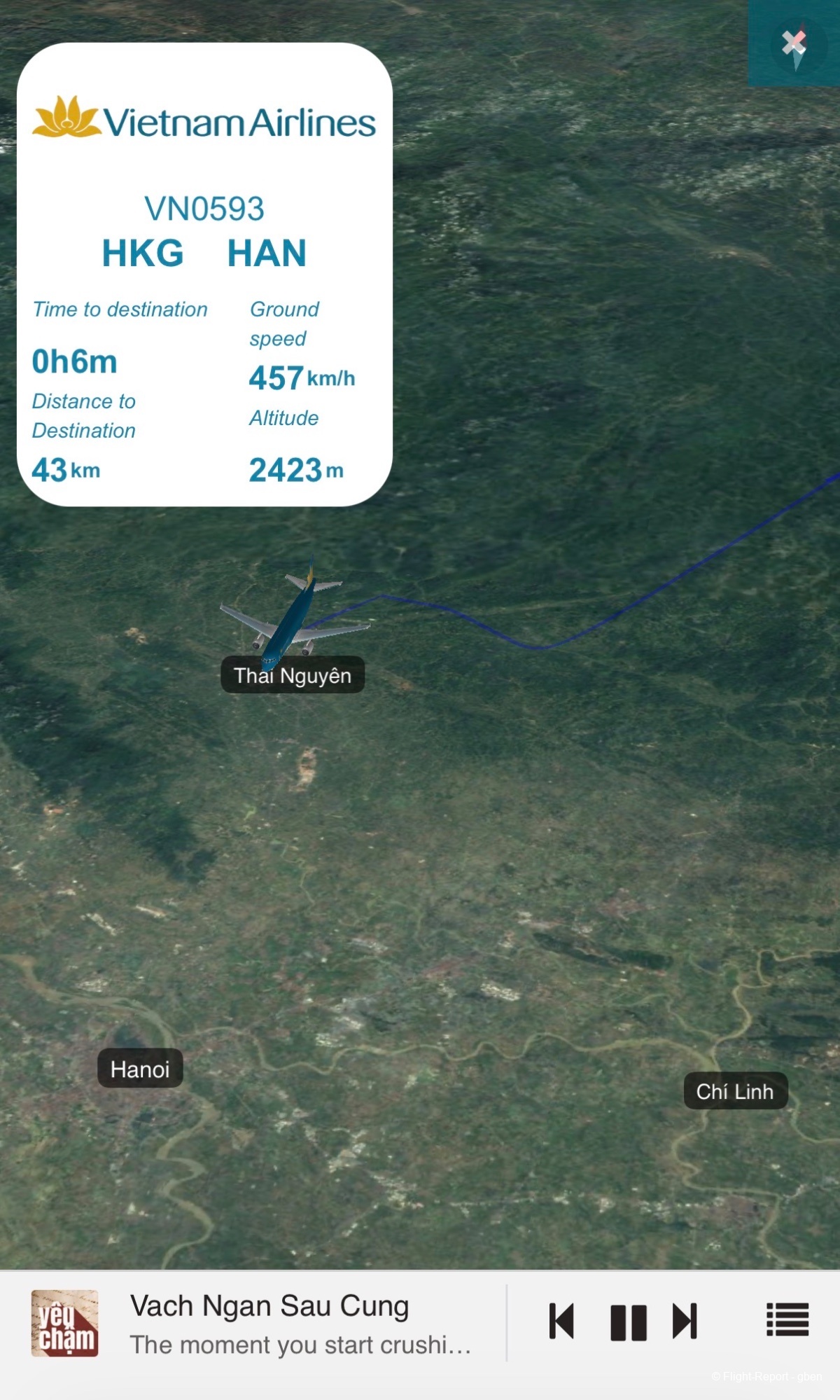This screenshot has width=840, height=1400.
Task: Open the playlist queue
Action: 787,1320
